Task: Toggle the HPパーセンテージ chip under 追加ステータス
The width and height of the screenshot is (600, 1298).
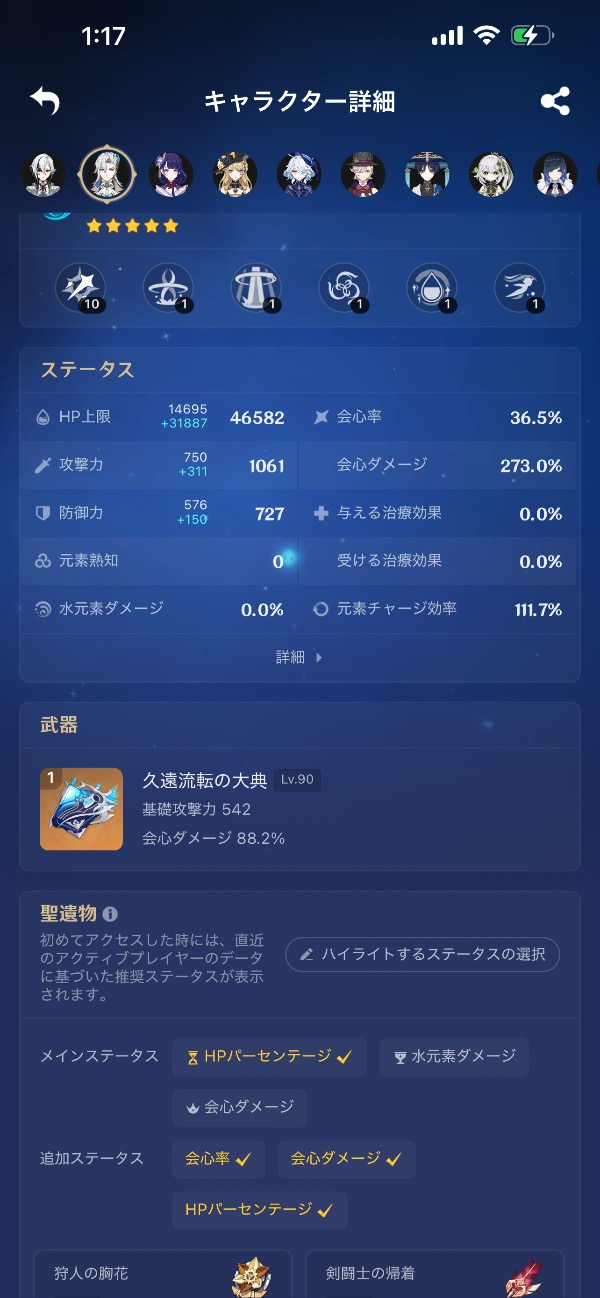Action: pos(259,1210)
